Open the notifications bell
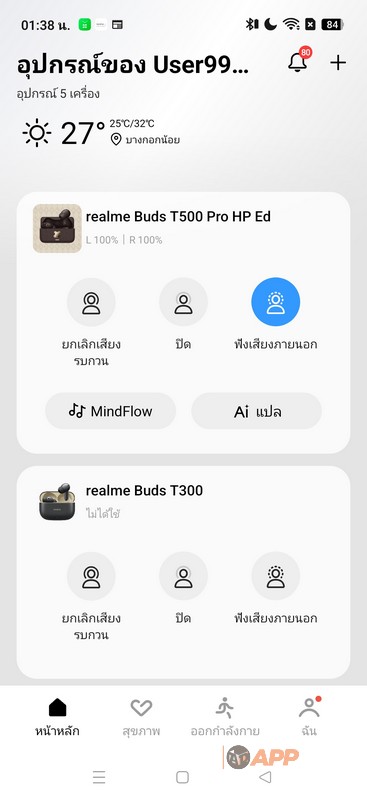 click(x=298, y=63)
